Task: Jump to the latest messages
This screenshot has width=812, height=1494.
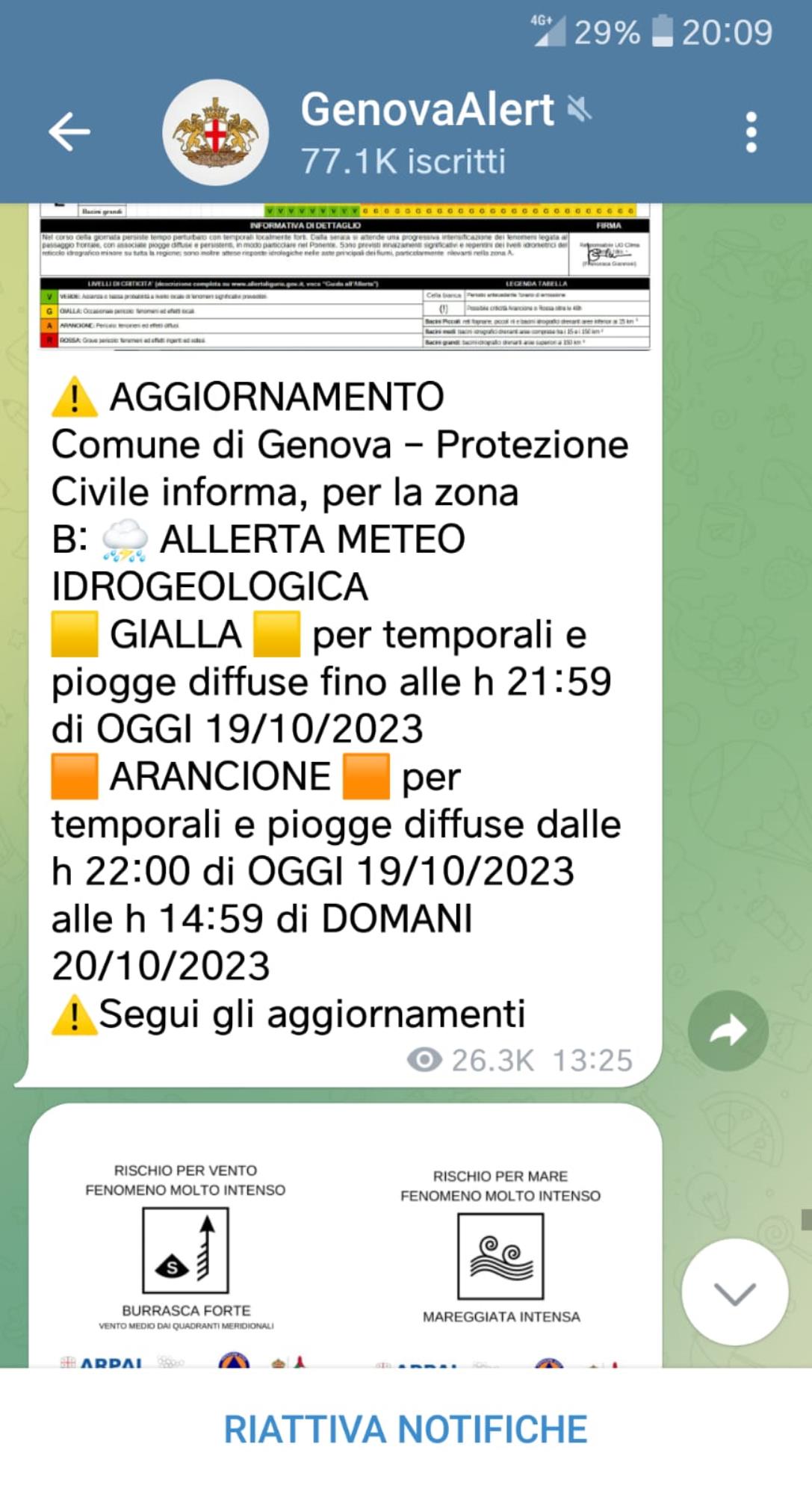Action: (x=734, y=1292)
